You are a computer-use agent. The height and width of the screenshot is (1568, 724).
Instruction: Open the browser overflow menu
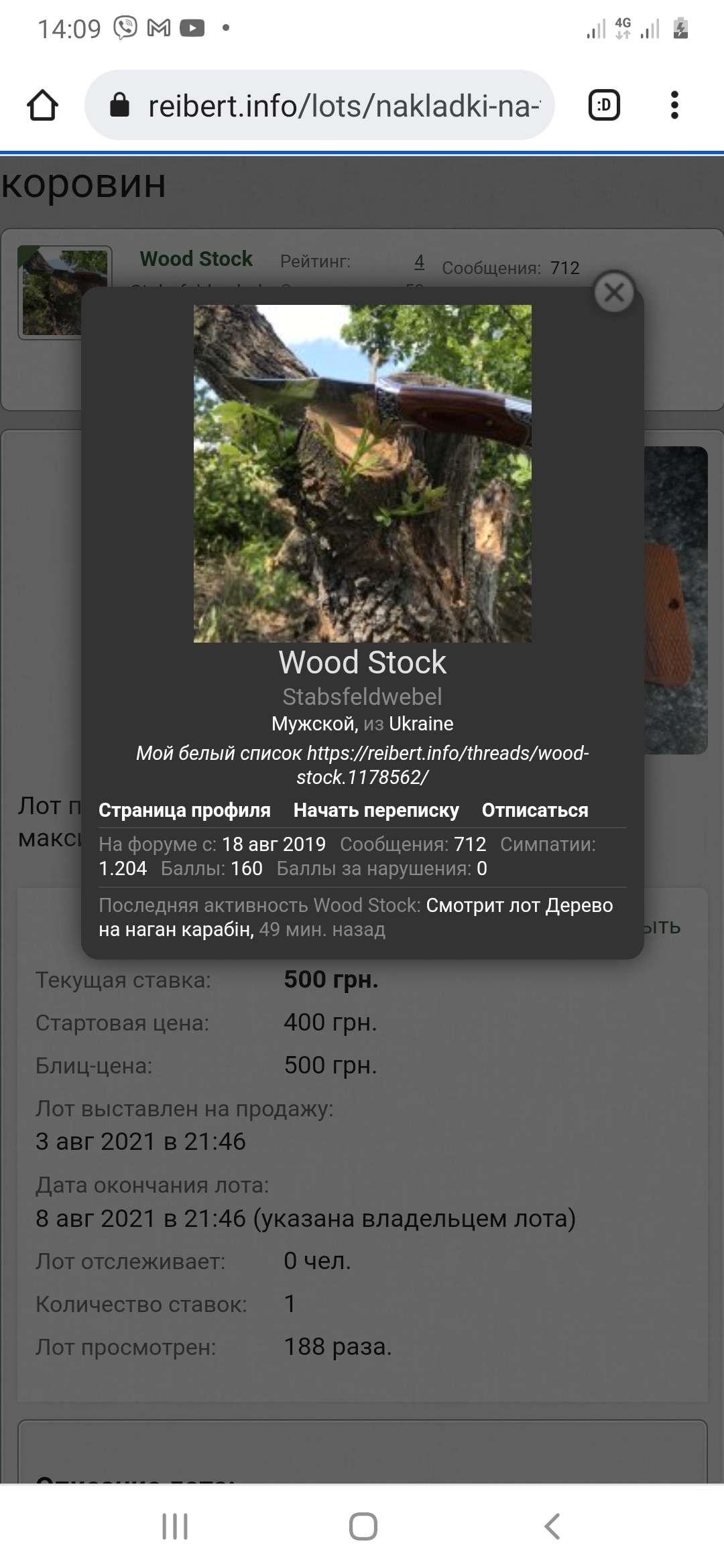click(x=674, y=105)
